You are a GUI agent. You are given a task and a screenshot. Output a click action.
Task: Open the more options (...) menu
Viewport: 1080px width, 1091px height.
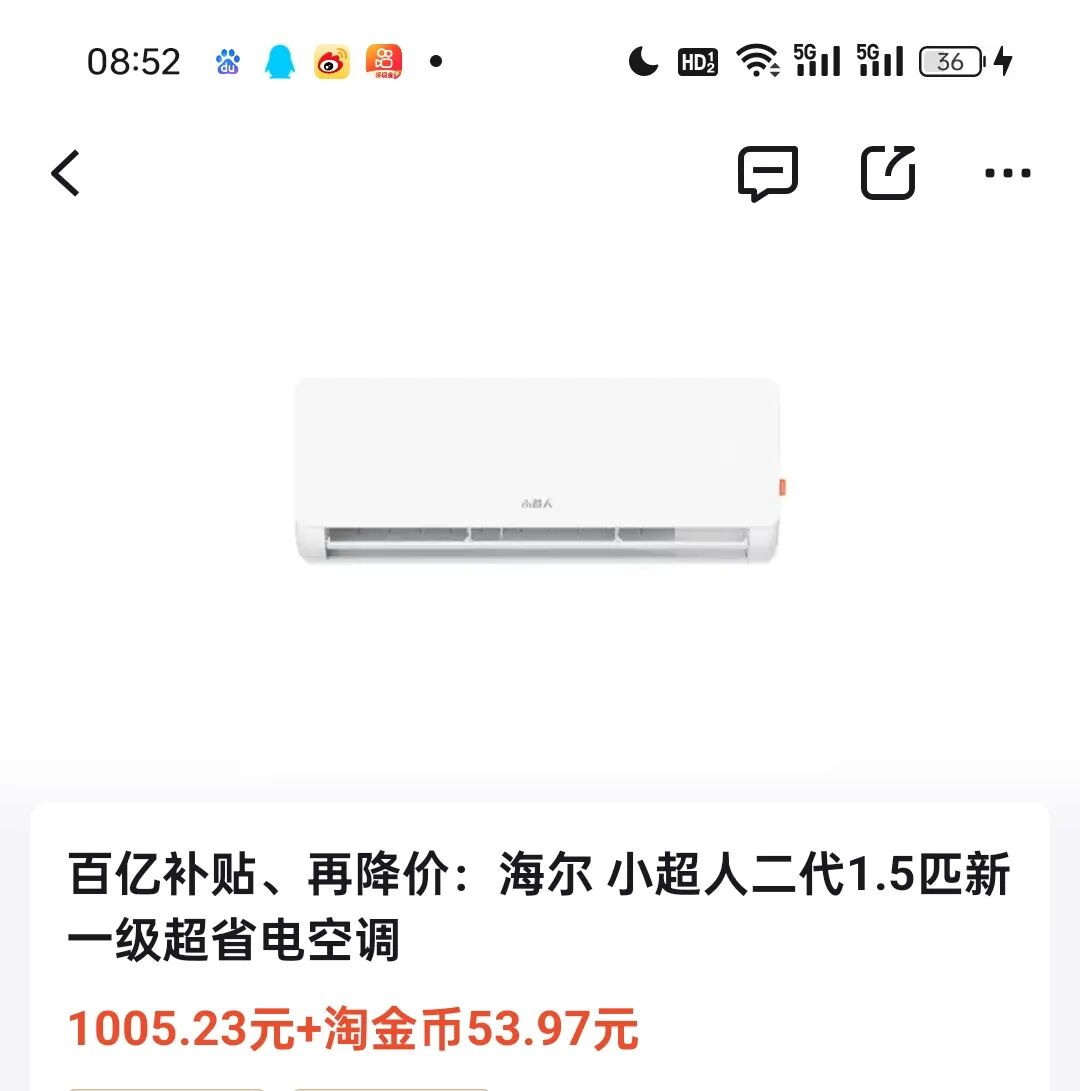point(1008,172)
